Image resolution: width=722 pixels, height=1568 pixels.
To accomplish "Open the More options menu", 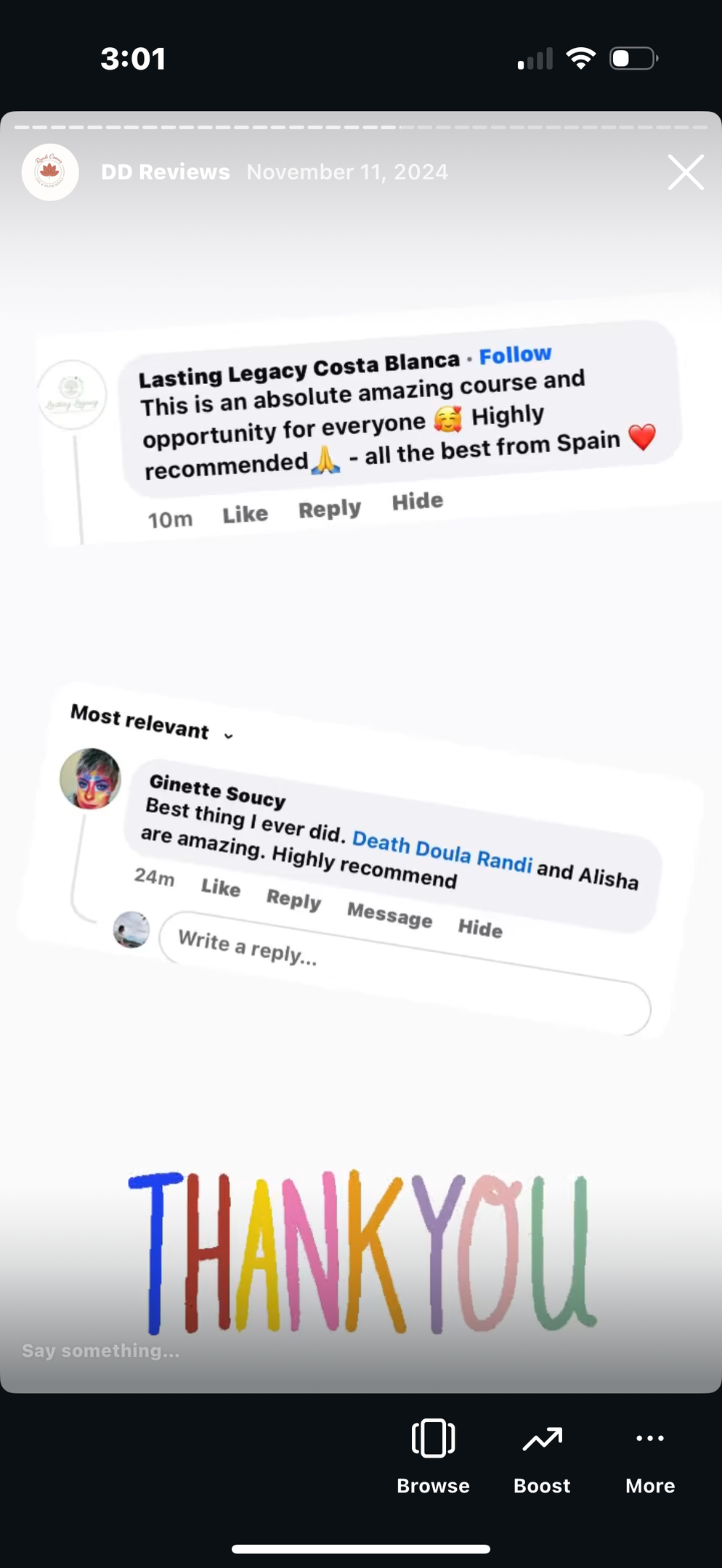I will pyautogui.click(x=650, y=1455).
